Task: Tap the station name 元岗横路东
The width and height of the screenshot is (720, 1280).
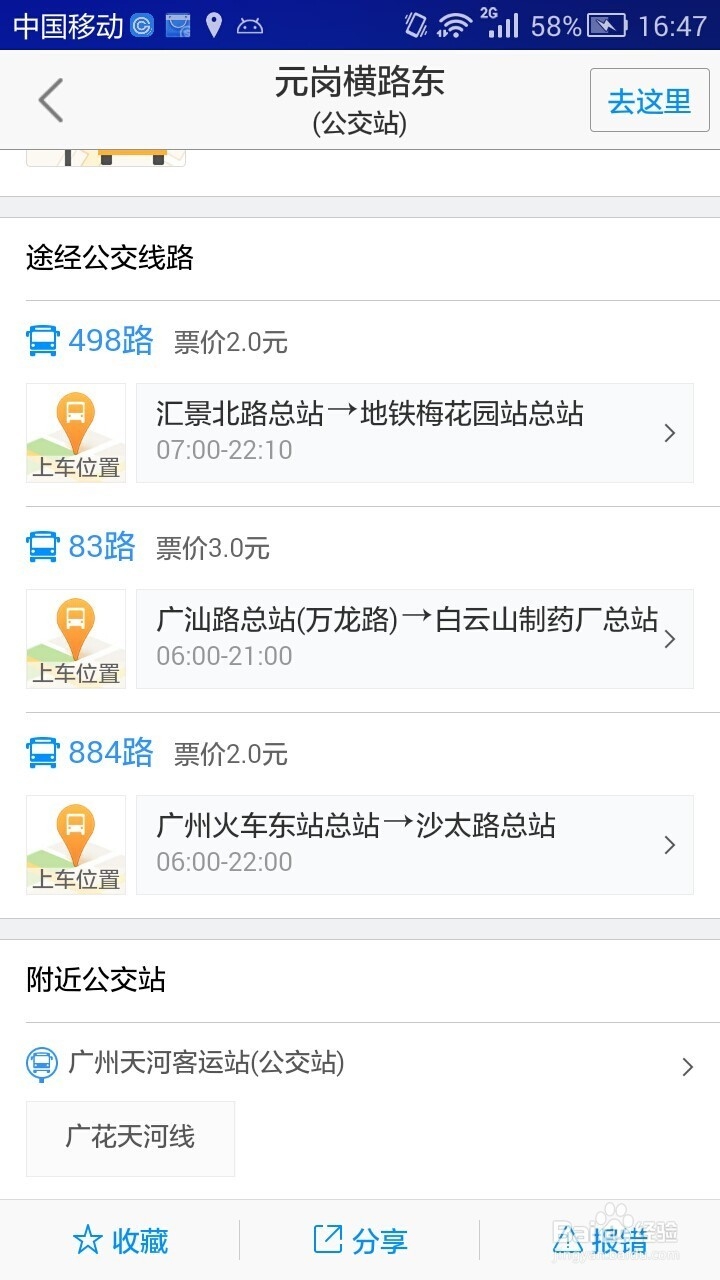Action: tap(360, 84)
